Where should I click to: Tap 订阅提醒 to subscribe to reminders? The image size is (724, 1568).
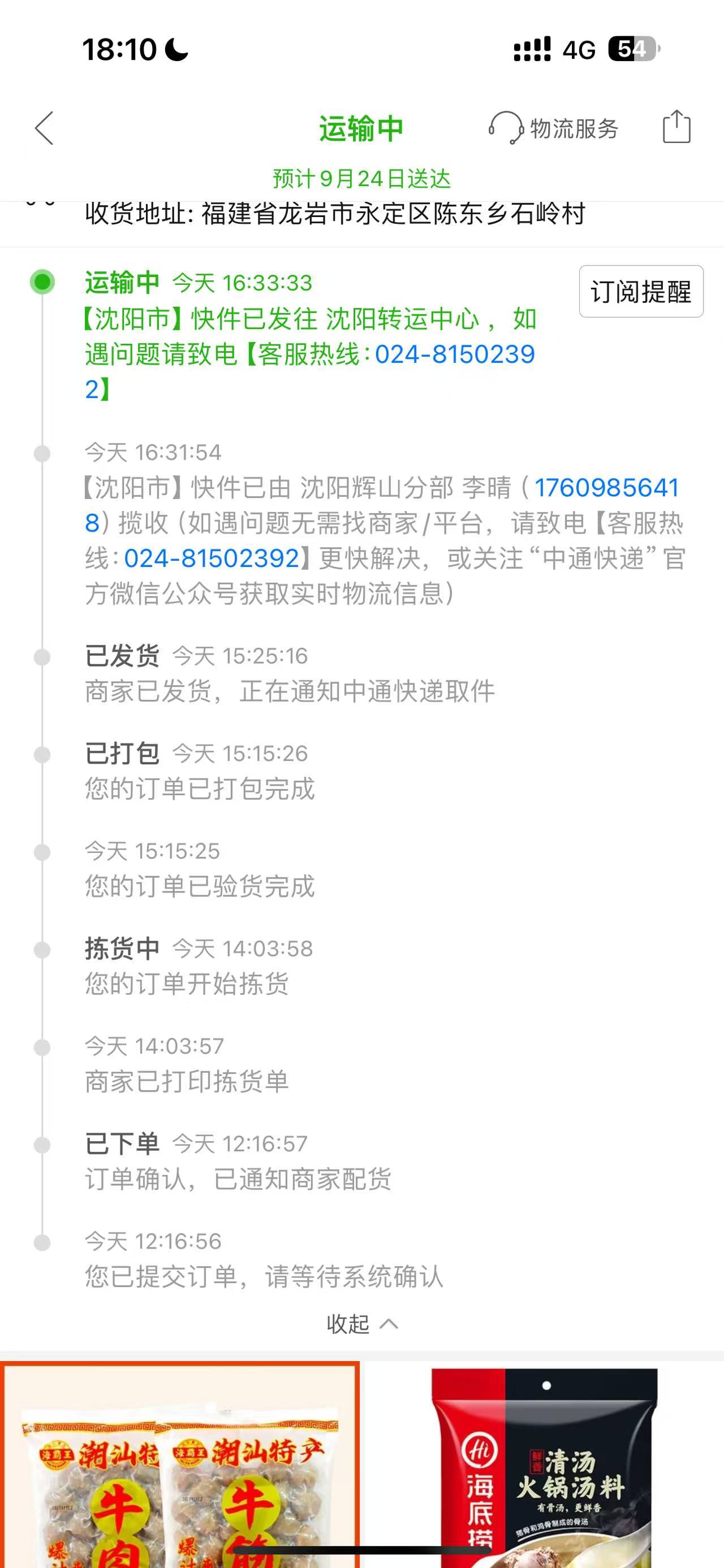click(x=641, y=292)
